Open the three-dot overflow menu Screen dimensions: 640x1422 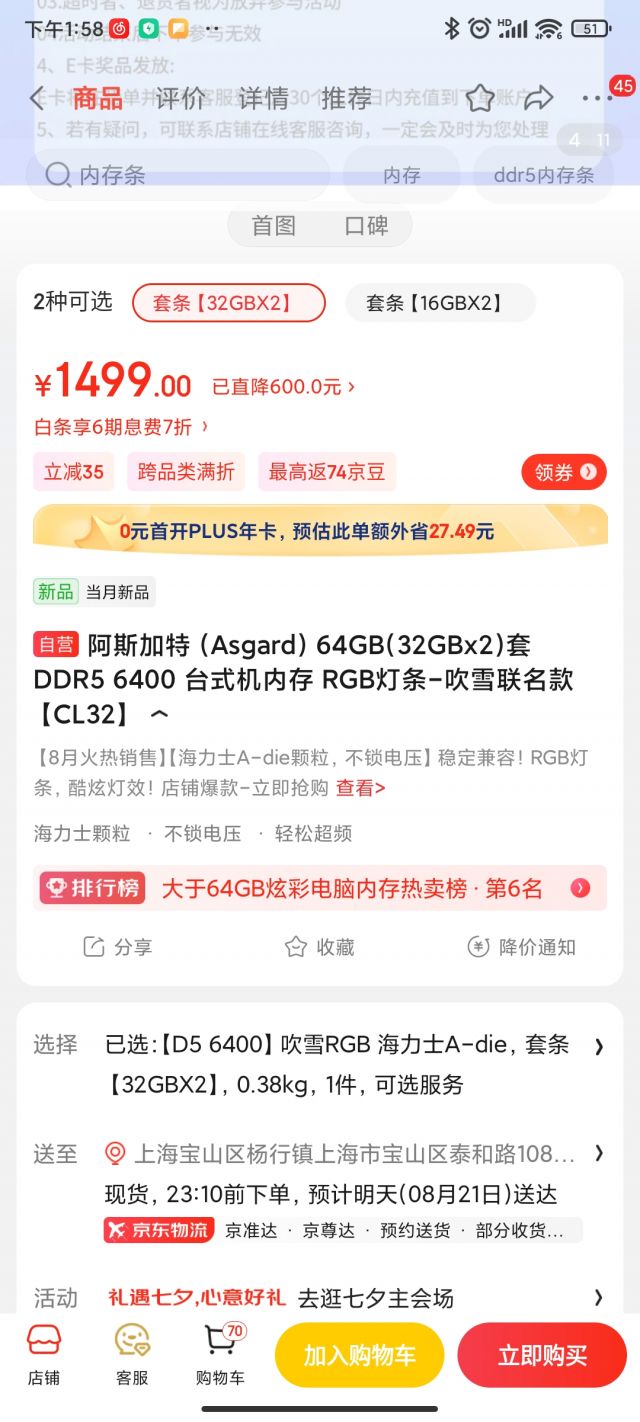point(597,98)
